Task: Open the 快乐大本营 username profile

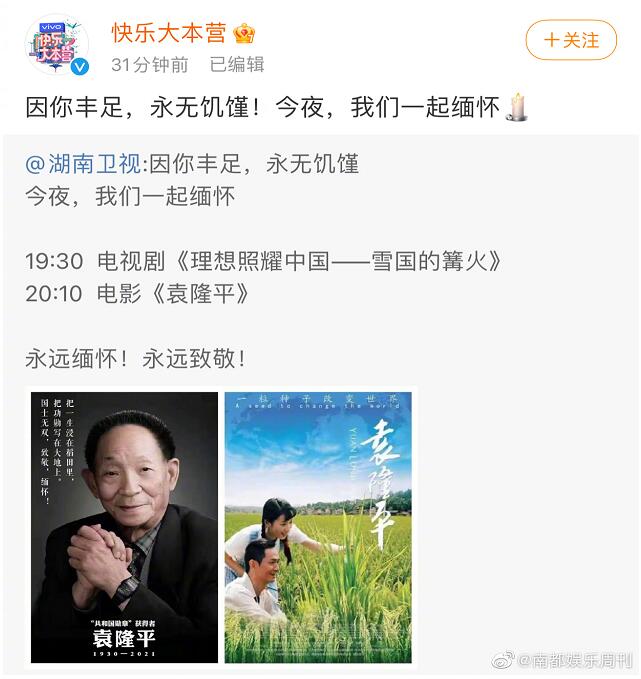Action: [169, 33]
